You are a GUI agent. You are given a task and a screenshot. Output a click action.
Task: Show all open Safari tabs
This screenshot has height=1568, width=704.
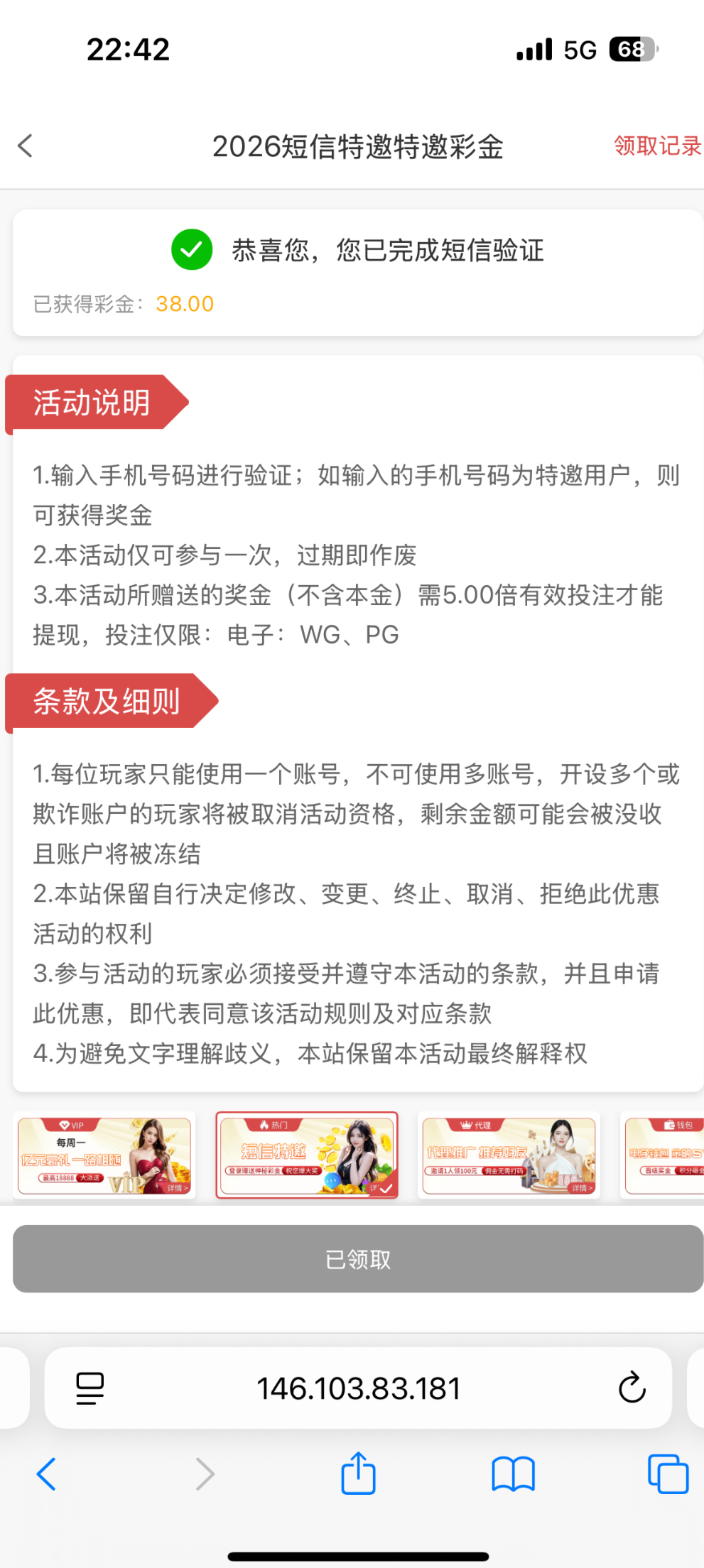click(668, 1474)
